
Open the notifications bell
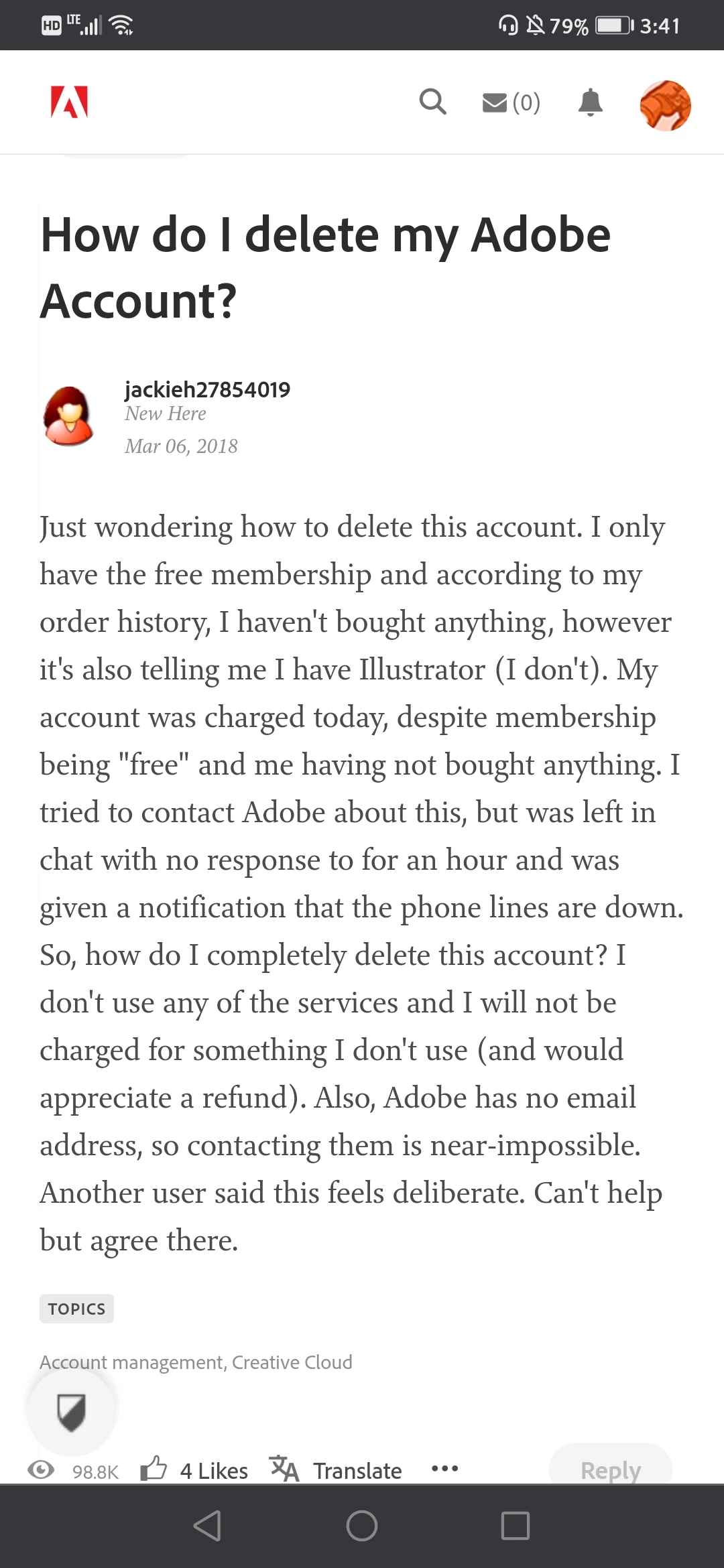590,103
